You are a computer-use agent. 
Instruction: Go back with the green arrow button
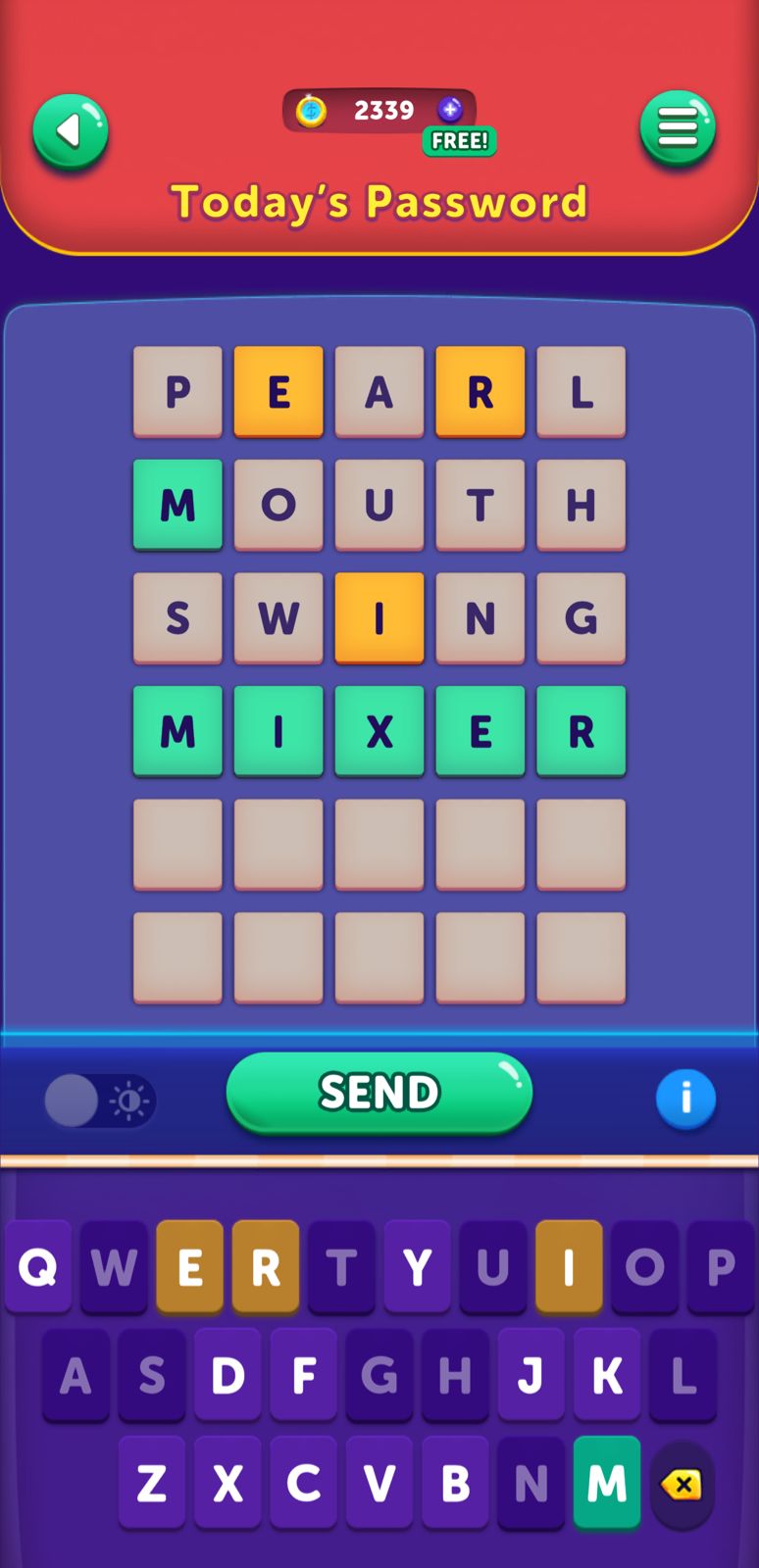click(70, 130)
